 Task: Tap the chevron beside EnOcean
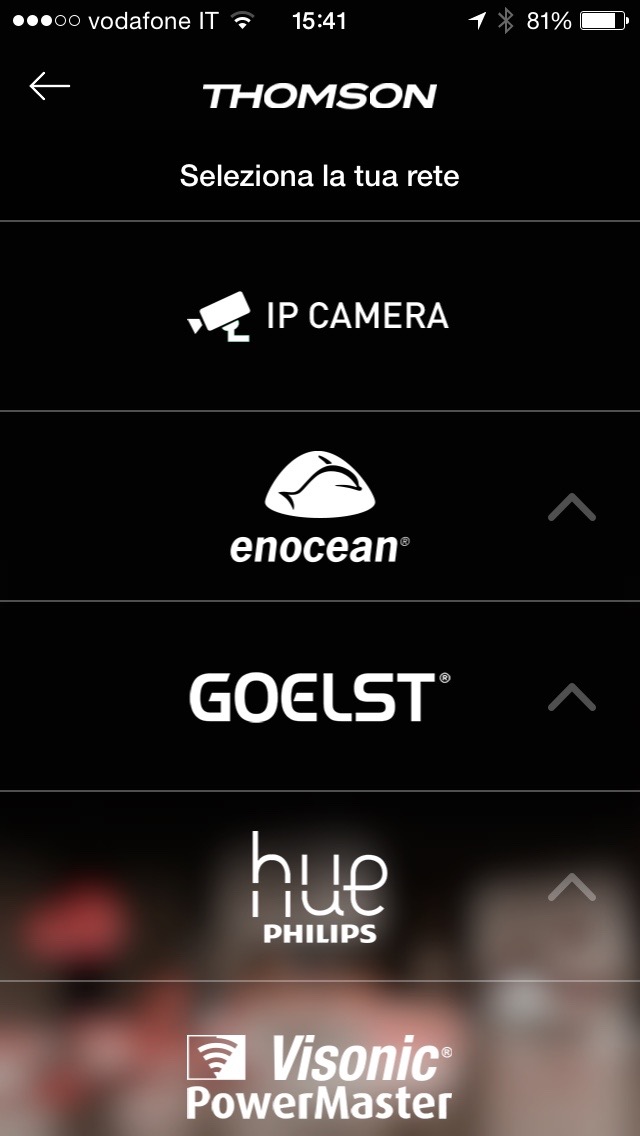pyautogui.click(x=572, y=508)
